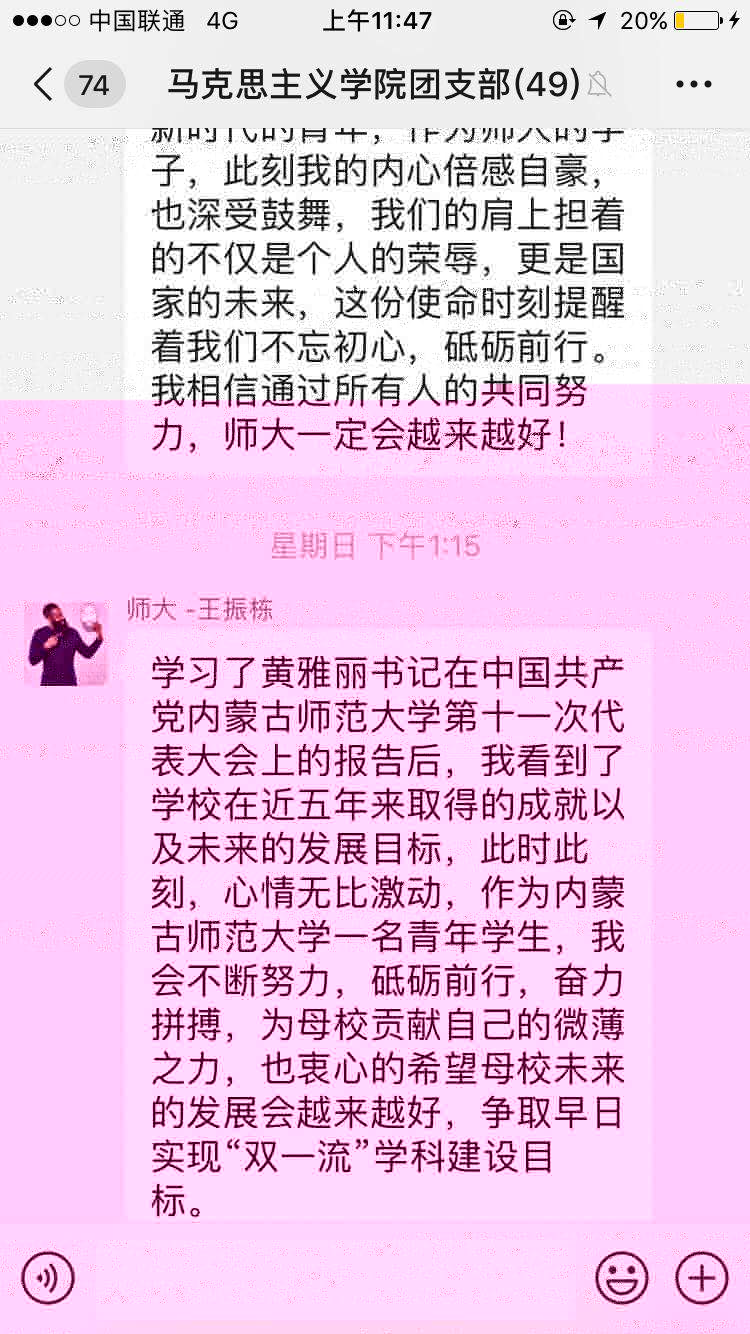Open the emoji picker

[x=621, y=1277]
